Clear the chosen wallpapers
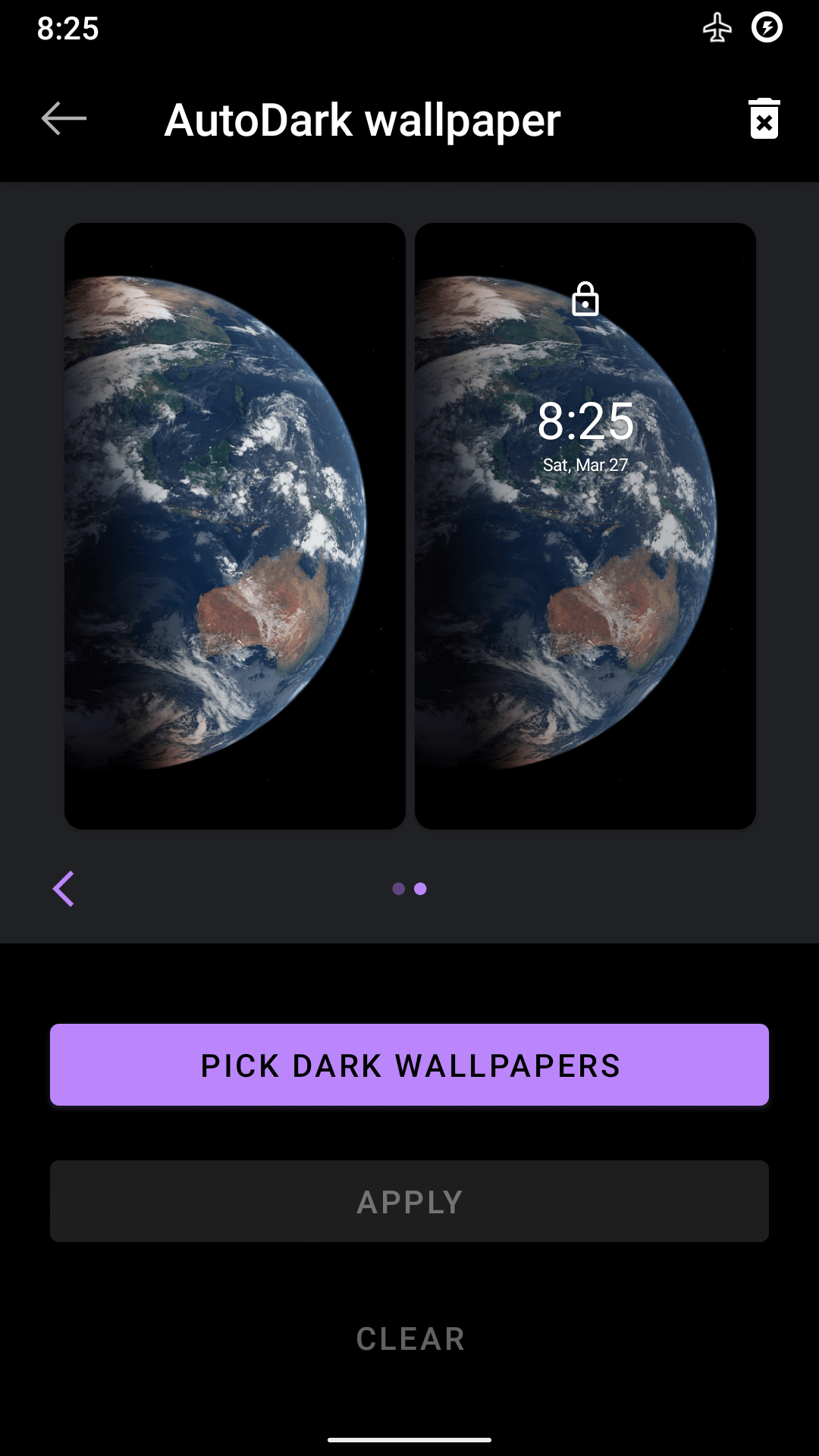 pos(409,1338)
